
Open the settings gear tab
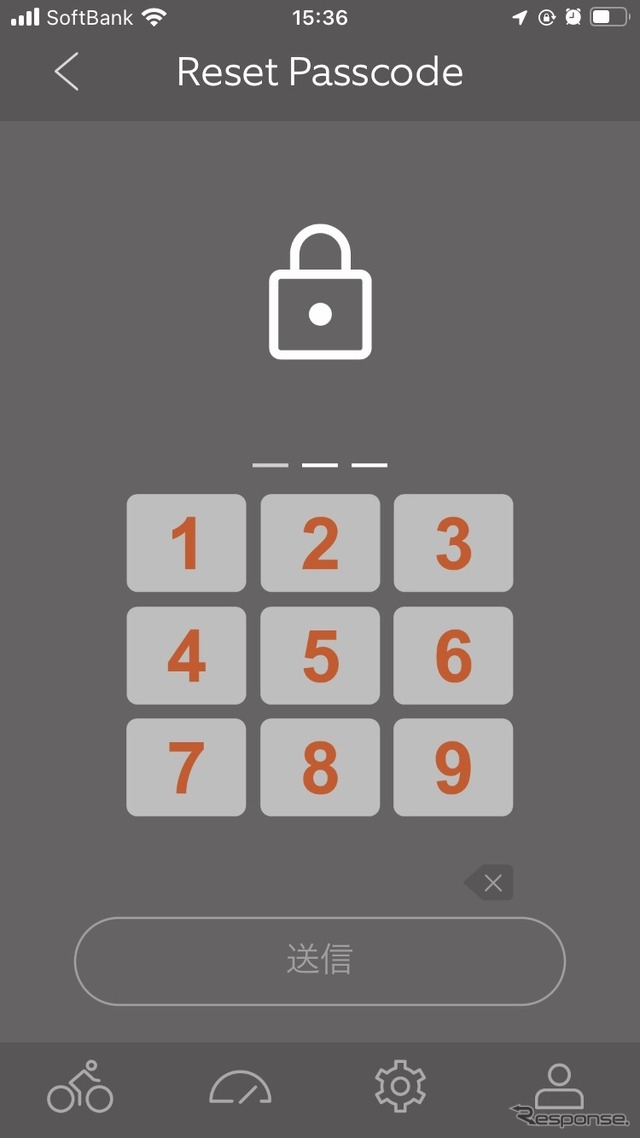(x=400, y=1087)
